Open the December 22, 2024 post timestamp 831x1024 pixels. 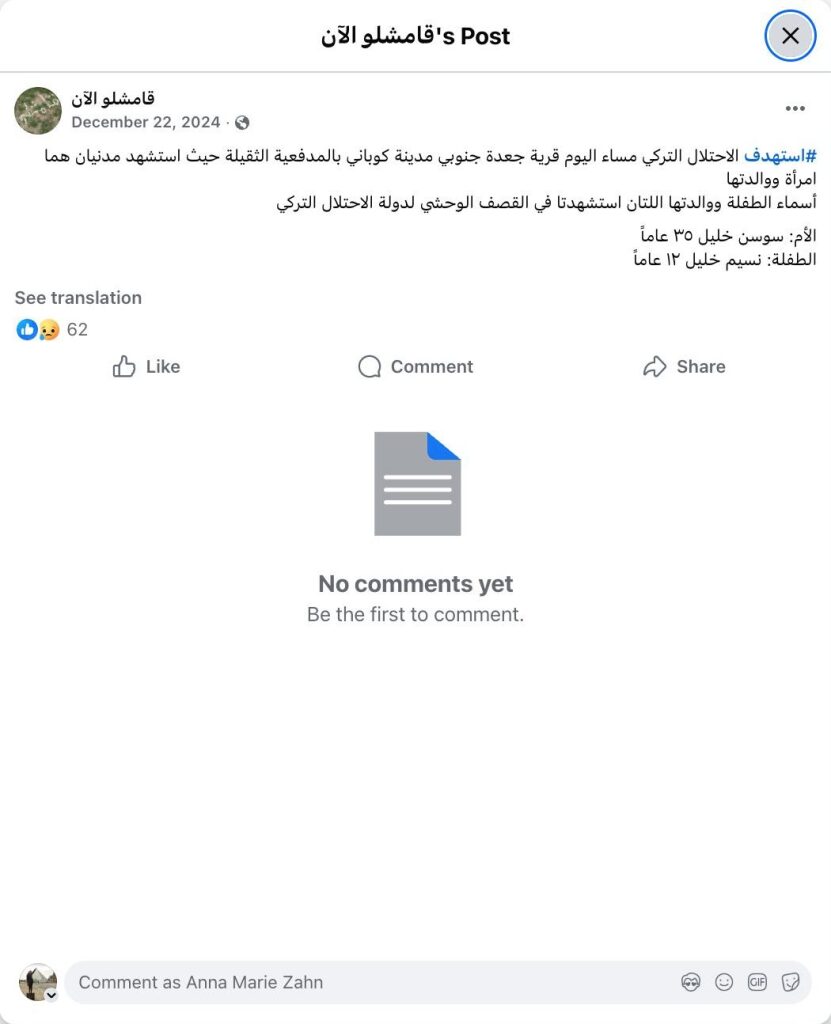pos(146,123)
